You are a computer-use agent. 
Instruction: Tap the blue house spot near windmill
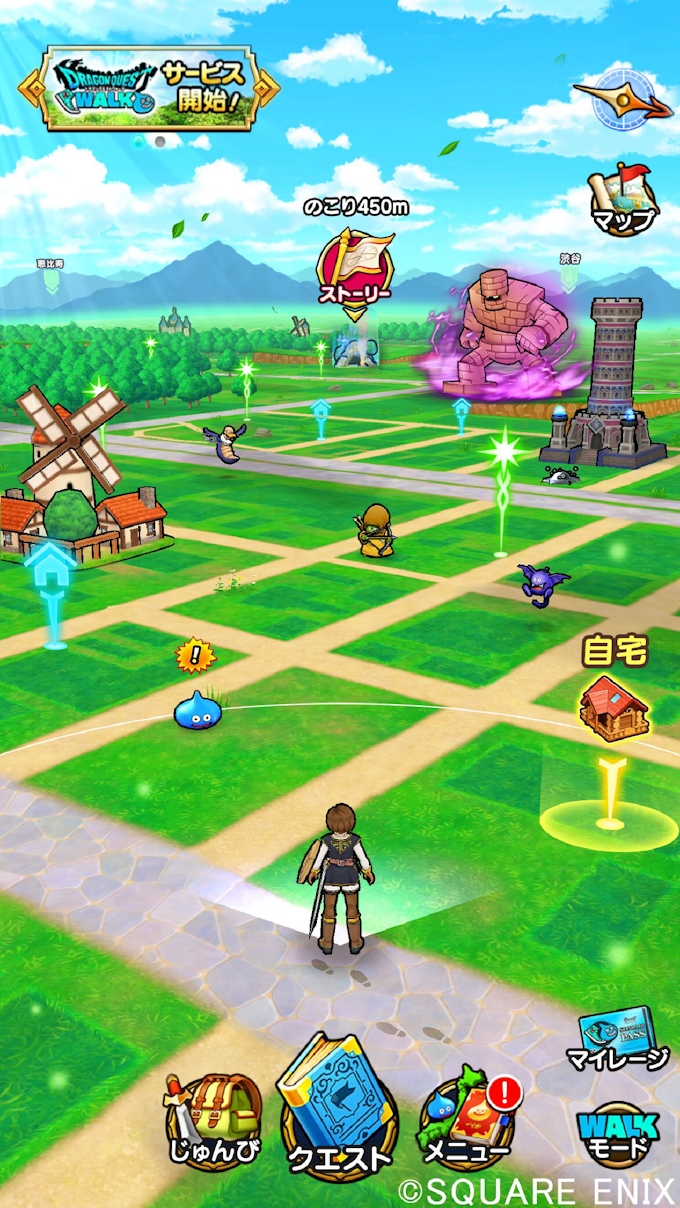(51, 581)
